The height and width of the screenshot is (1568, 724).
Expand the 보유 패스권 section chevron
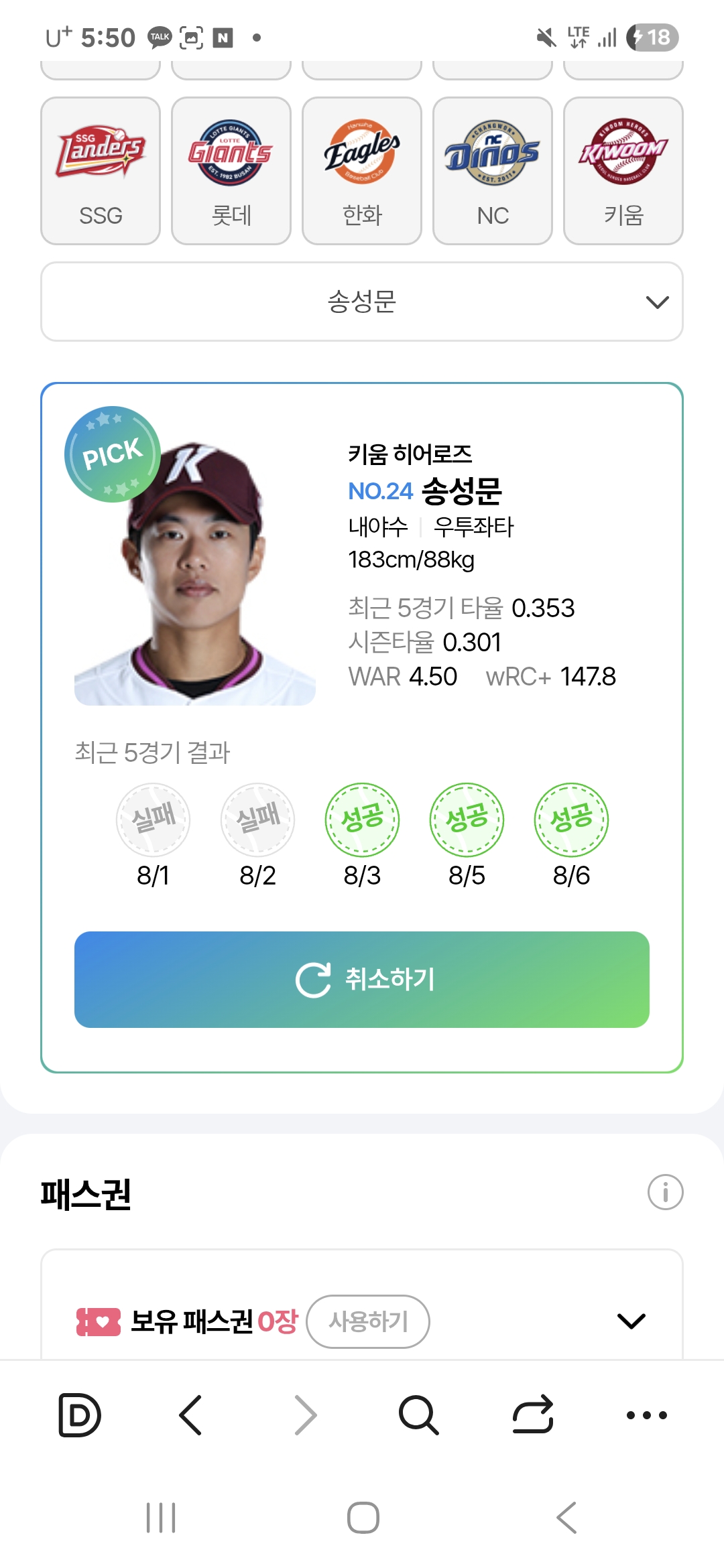pyautogui.click(x=631, y=1321)
